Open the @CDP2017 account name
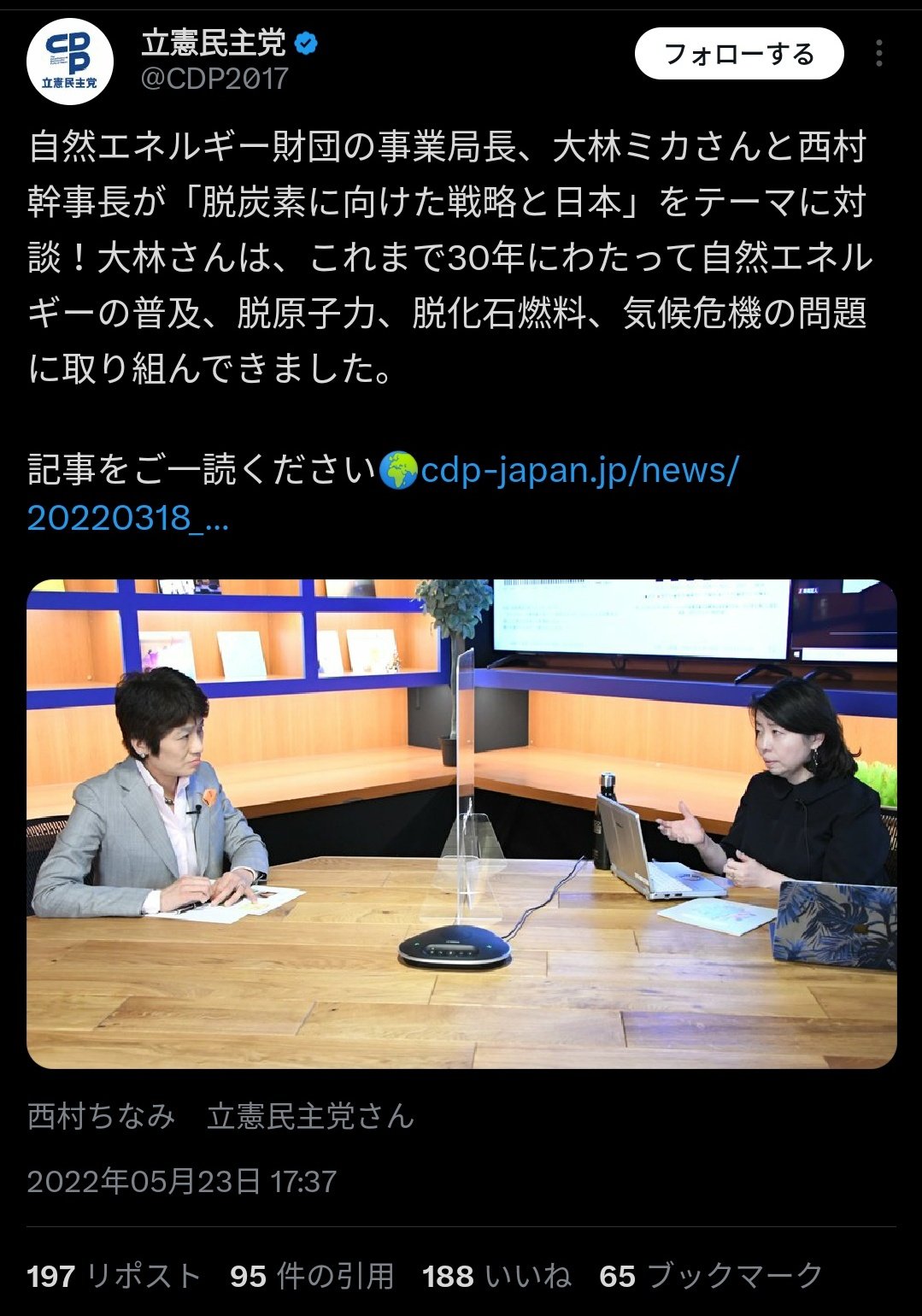Screen dimensions: 922x1316 click(214, 79)
